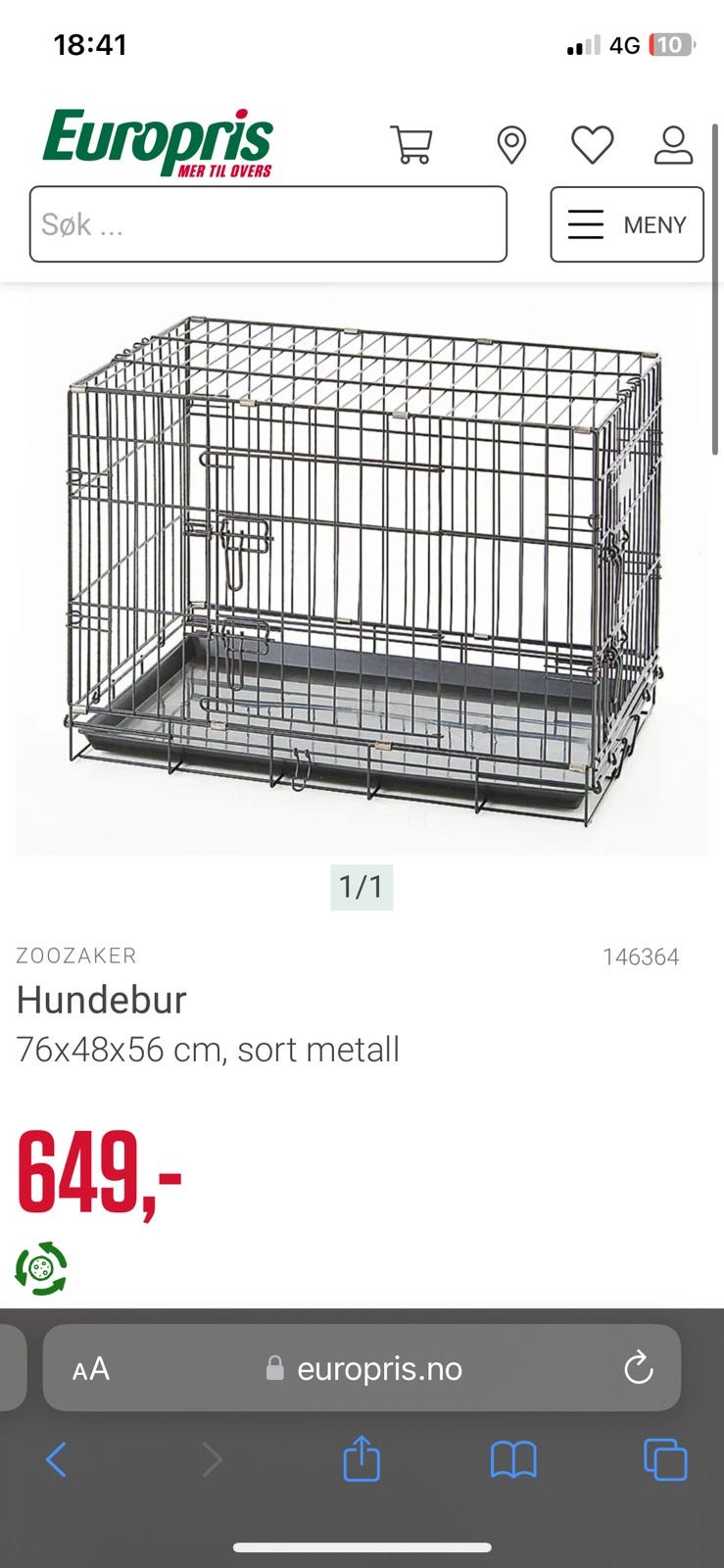
Task: Click the store locator pin icon
Action: pyautogui.click(x=510, y=144)
